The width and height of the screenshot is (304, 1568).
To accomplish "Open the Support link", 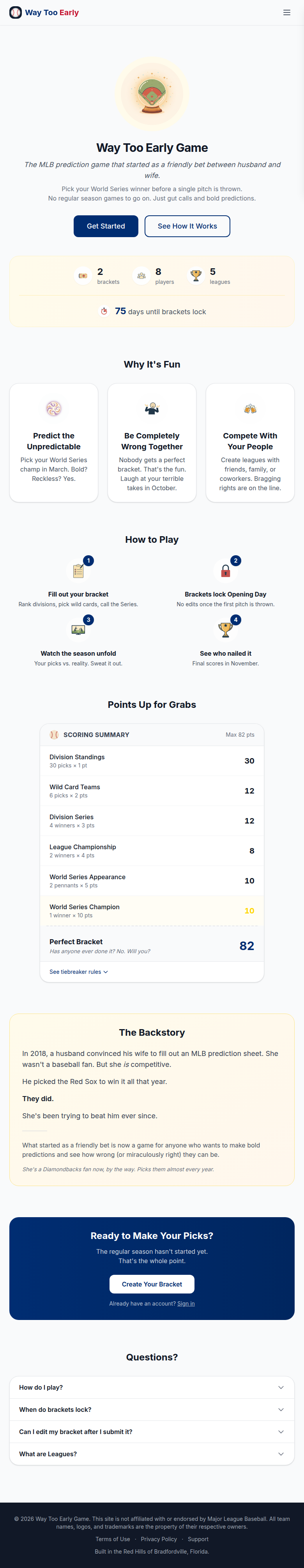I will [x=198, y=1539].
